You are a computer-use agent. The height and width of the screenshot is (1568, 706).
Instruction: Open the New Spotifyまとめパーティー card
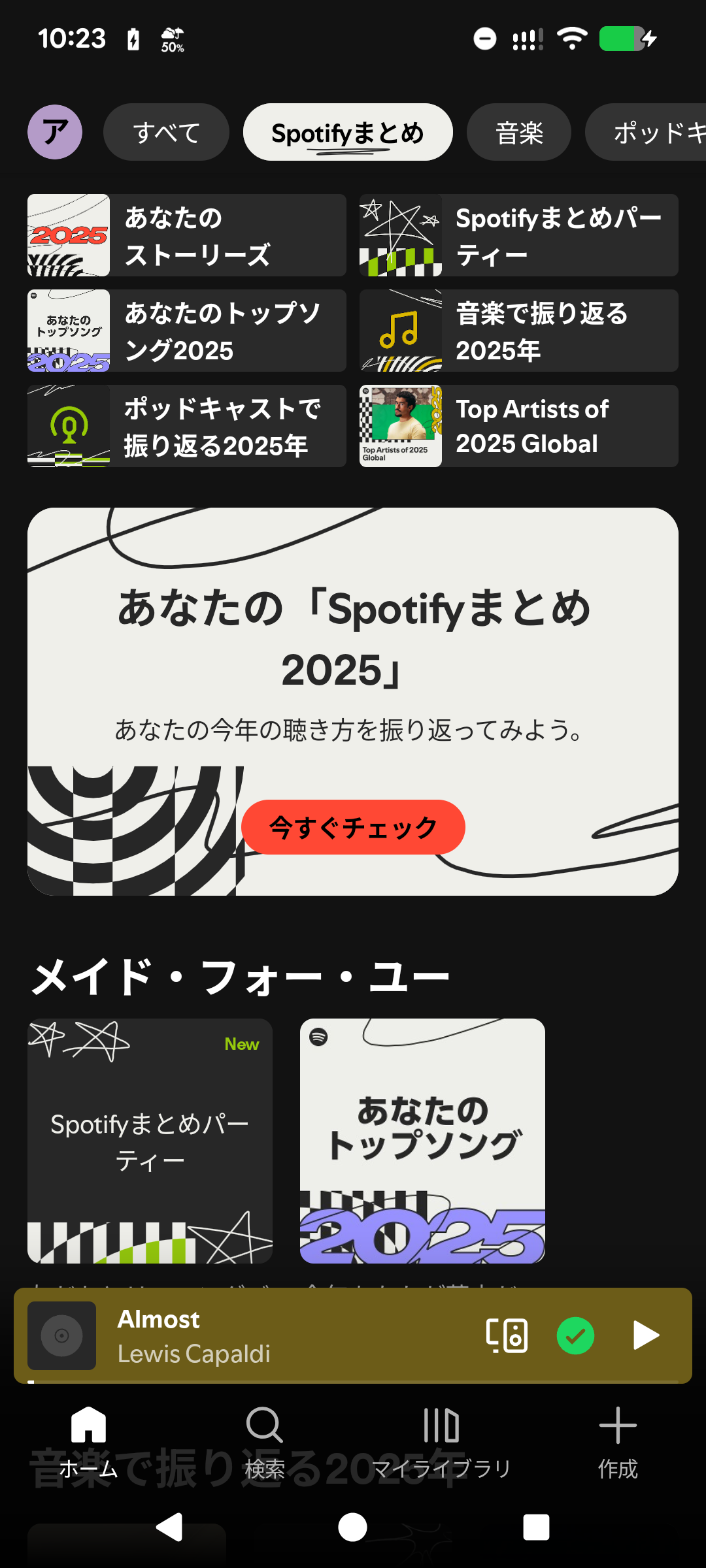click(x=150, y=1141)
